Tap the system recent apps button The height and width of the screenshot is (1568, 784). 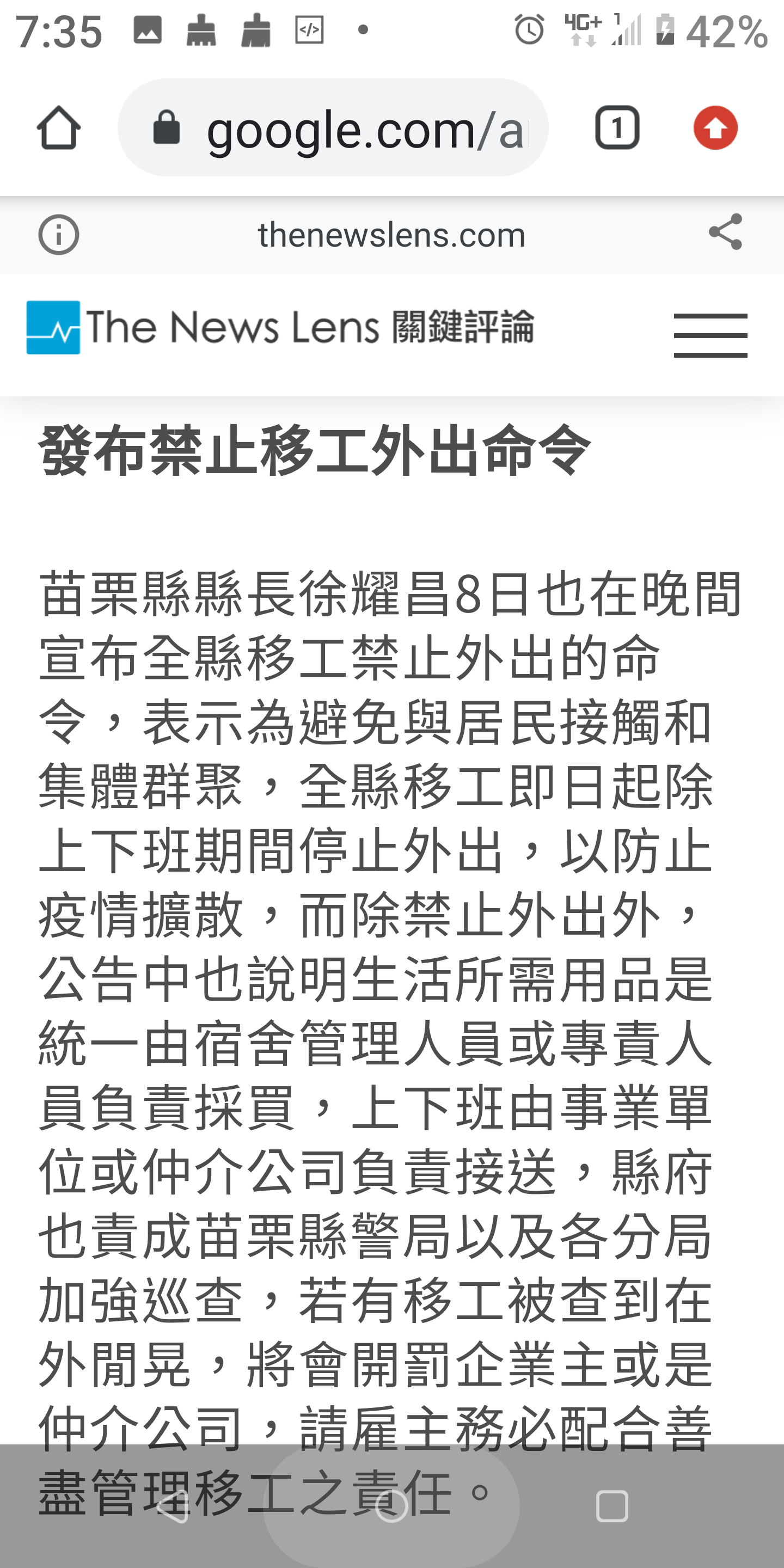point(612,1506)
